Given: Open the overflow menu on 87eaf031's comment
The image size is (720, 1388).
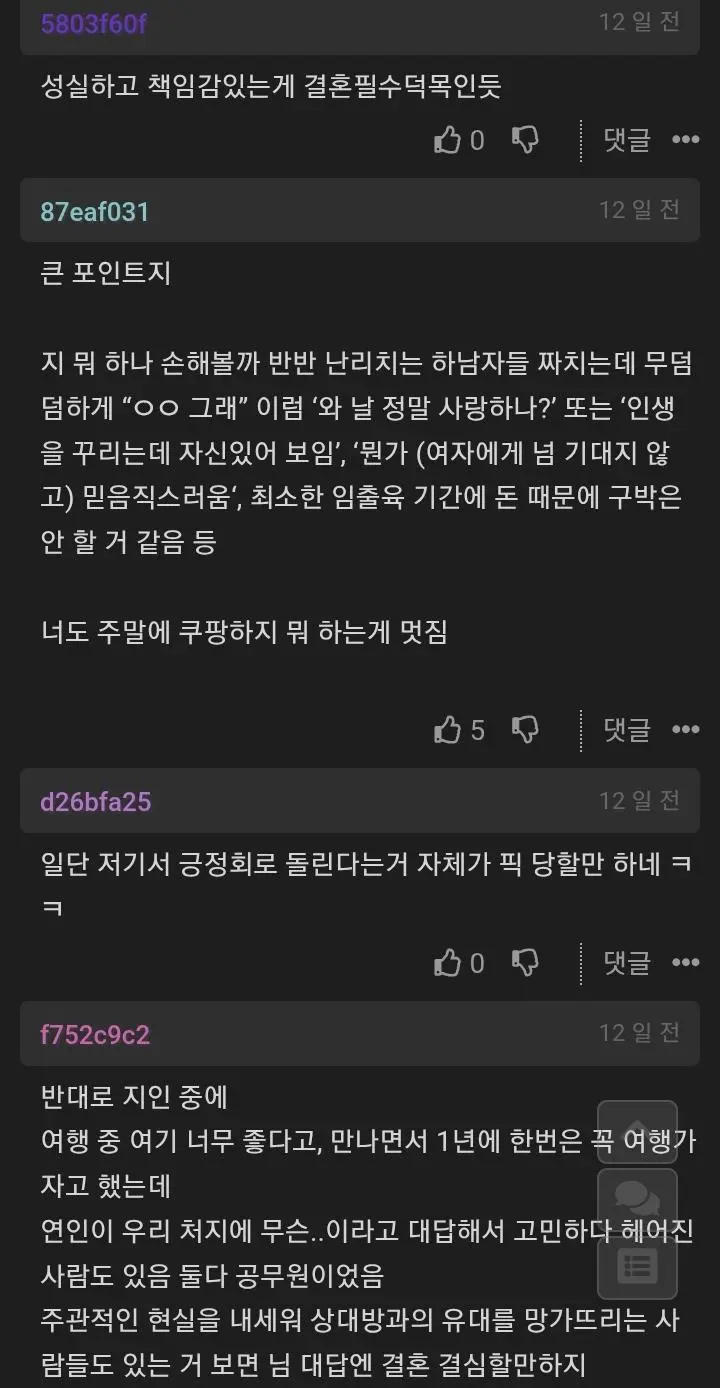Looking at the screenshot, I should coord(685,731).
